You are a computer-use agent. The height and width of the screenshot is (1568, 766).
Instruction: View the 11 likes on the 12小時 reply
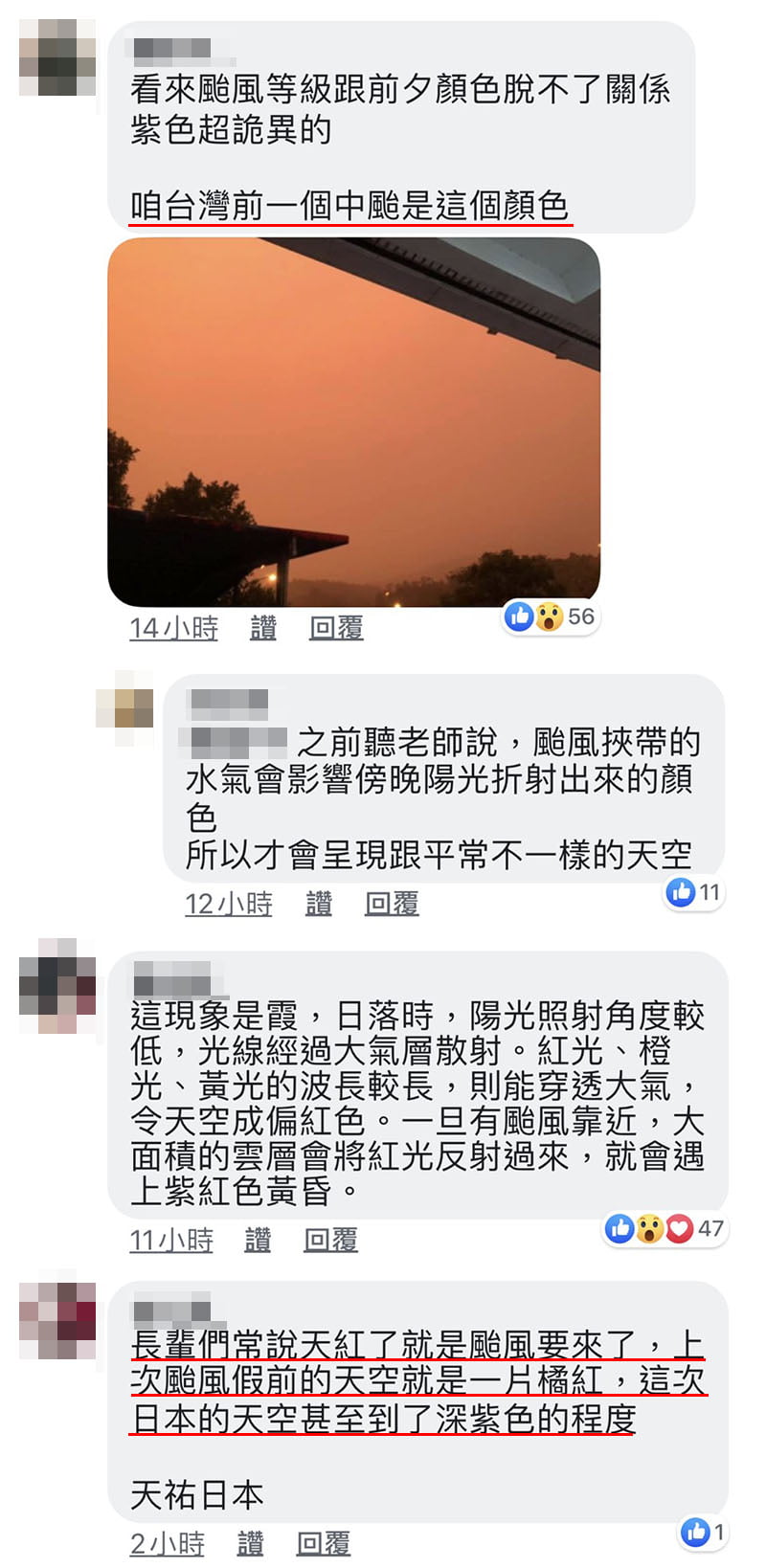click(694, 892)
